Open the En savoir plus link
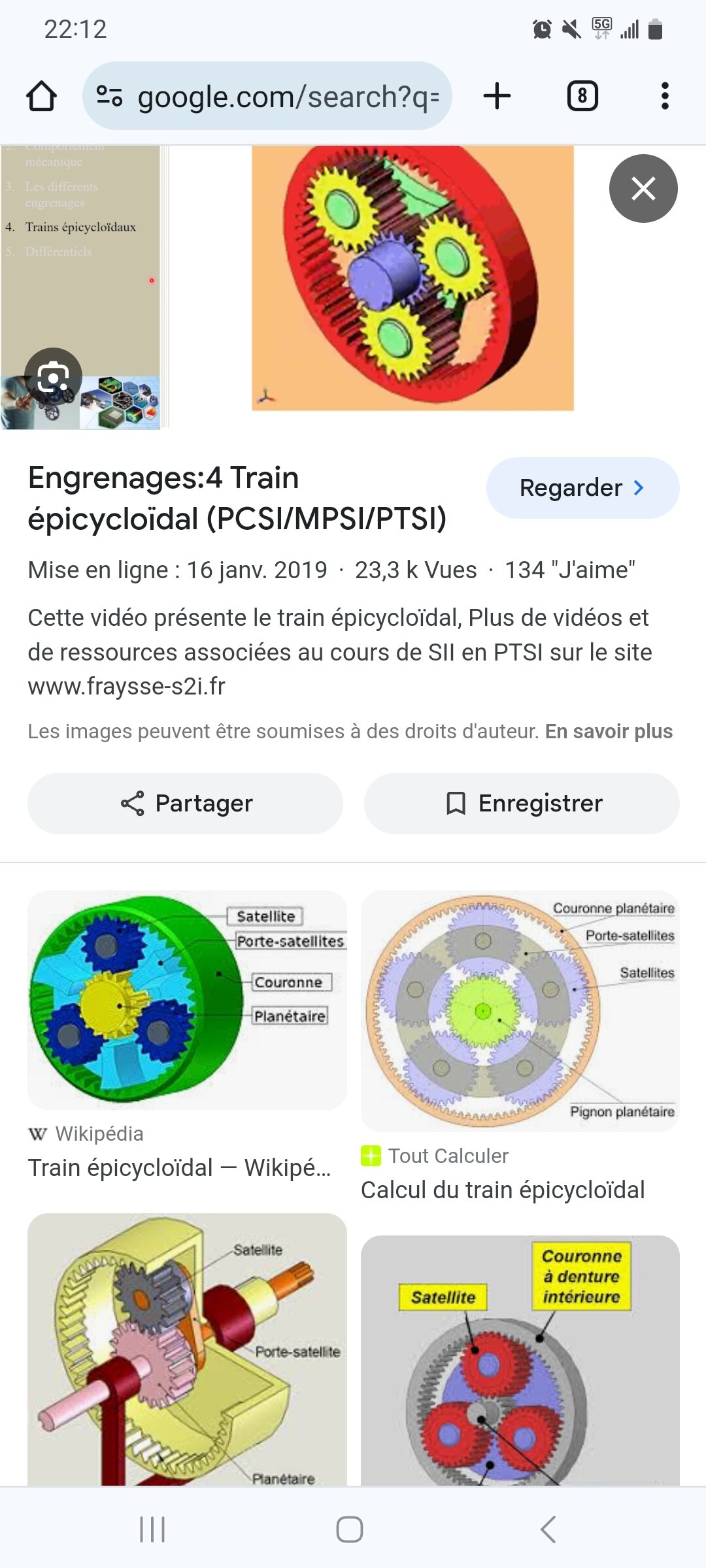 [609, 731]
